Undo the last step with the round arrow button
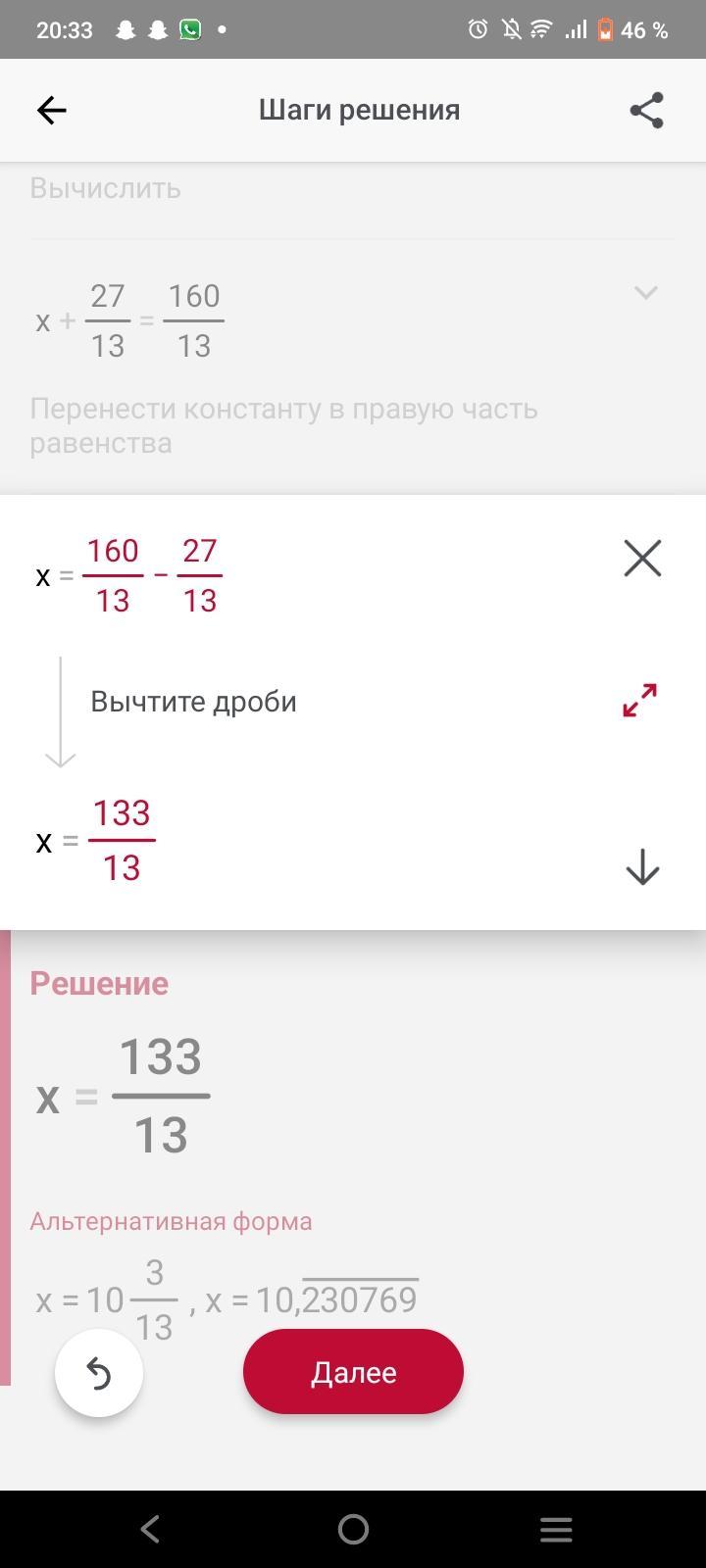The image size is (706, 1568). pyautogui.click(x=99, y=1373)
